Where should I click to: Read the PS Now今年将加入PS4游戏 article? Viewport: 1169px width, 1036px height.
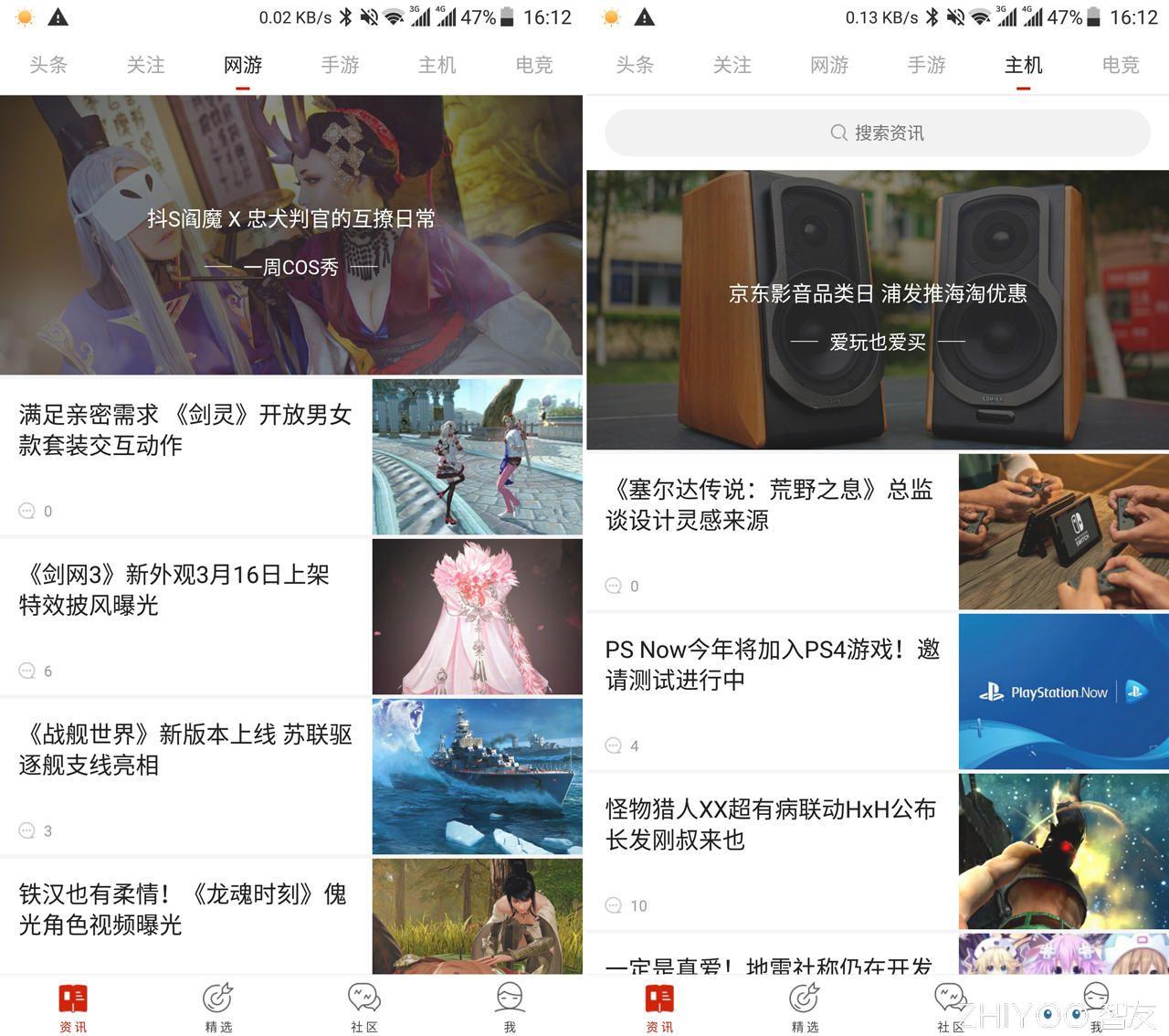point(772,665)
